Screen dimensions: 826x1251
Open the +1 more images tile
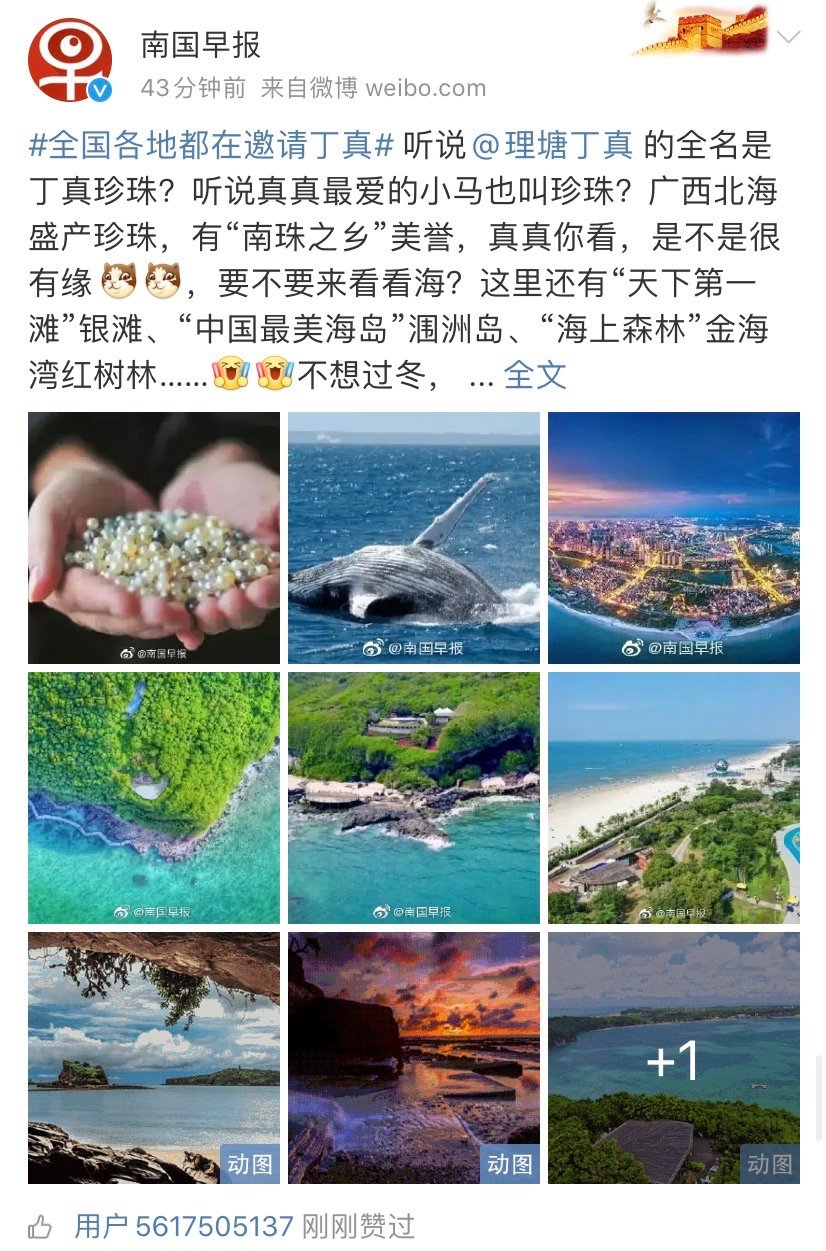pos(674,1058)
